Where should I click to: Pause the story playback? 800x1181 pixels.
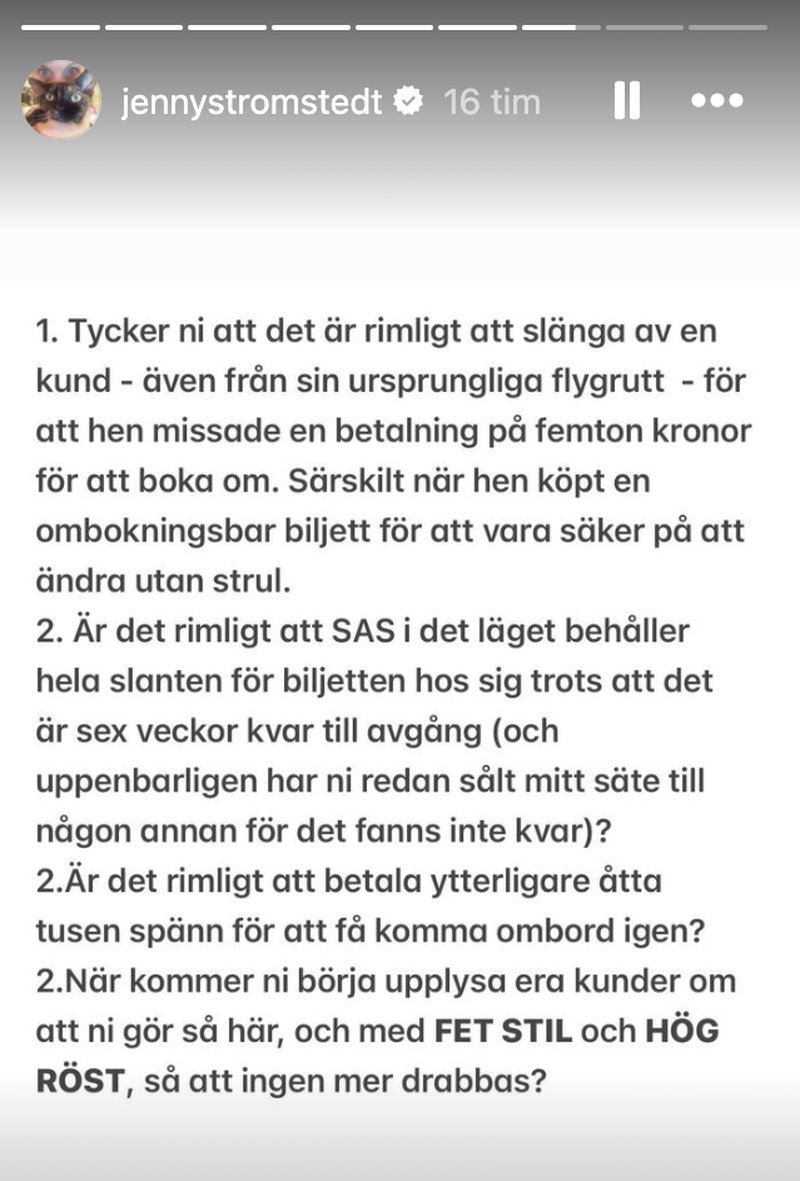627,101
